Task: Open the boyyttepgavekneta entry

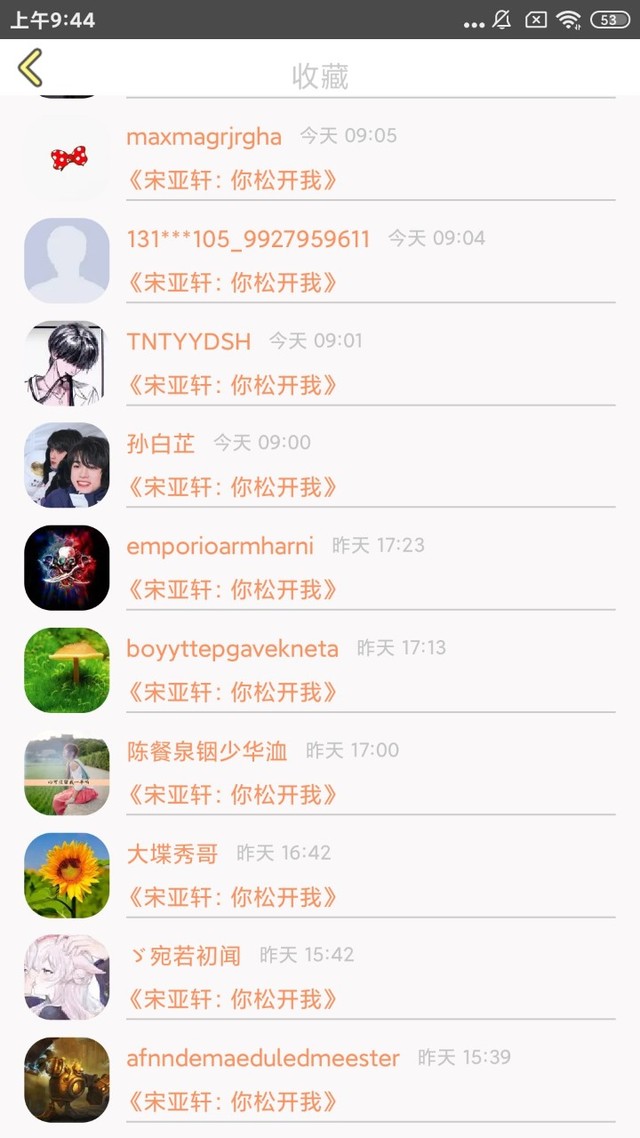Action: coord(320,669)
